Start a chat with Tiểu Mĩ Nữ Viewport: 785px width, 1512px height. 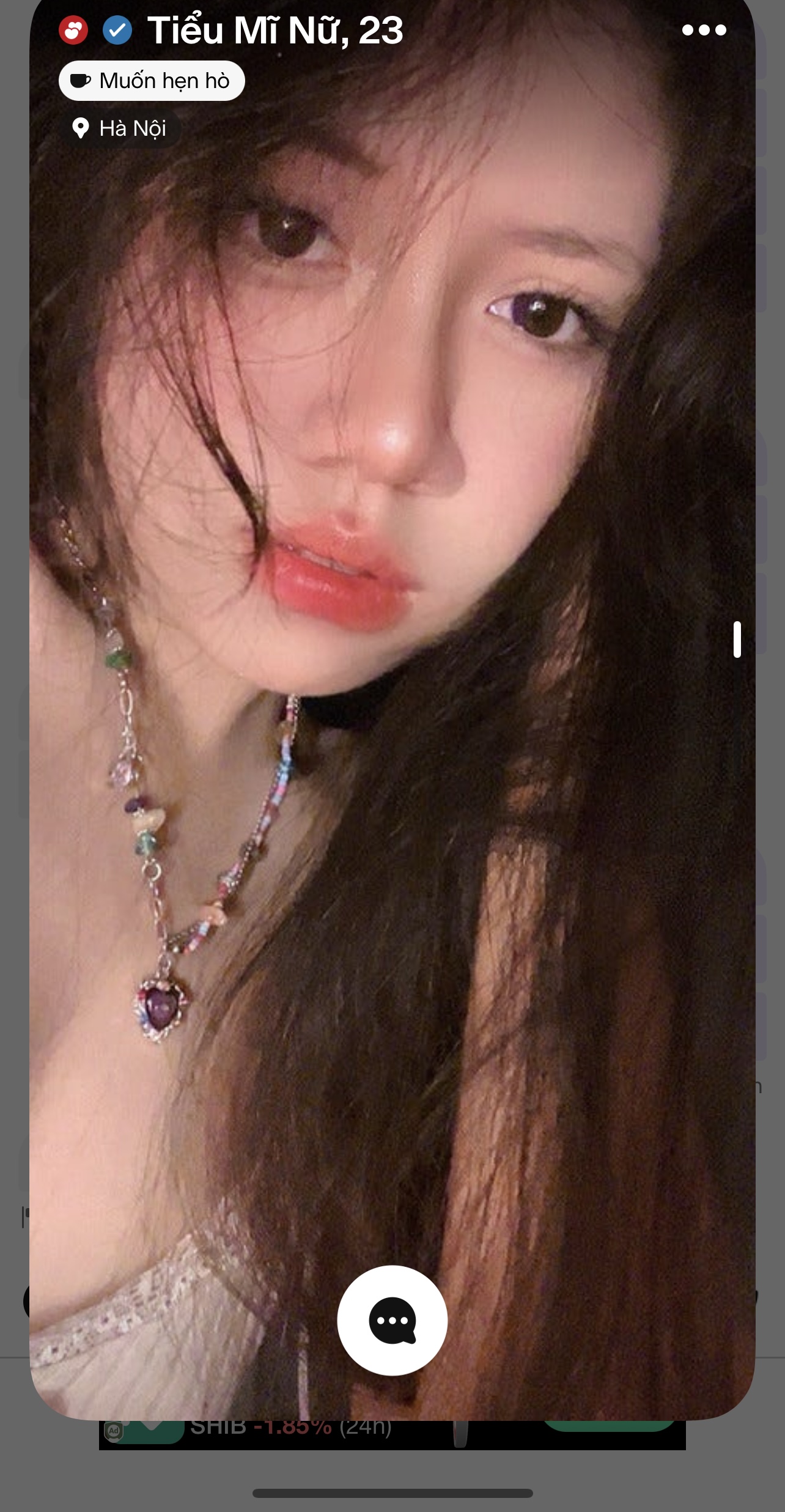(392, 1320)
